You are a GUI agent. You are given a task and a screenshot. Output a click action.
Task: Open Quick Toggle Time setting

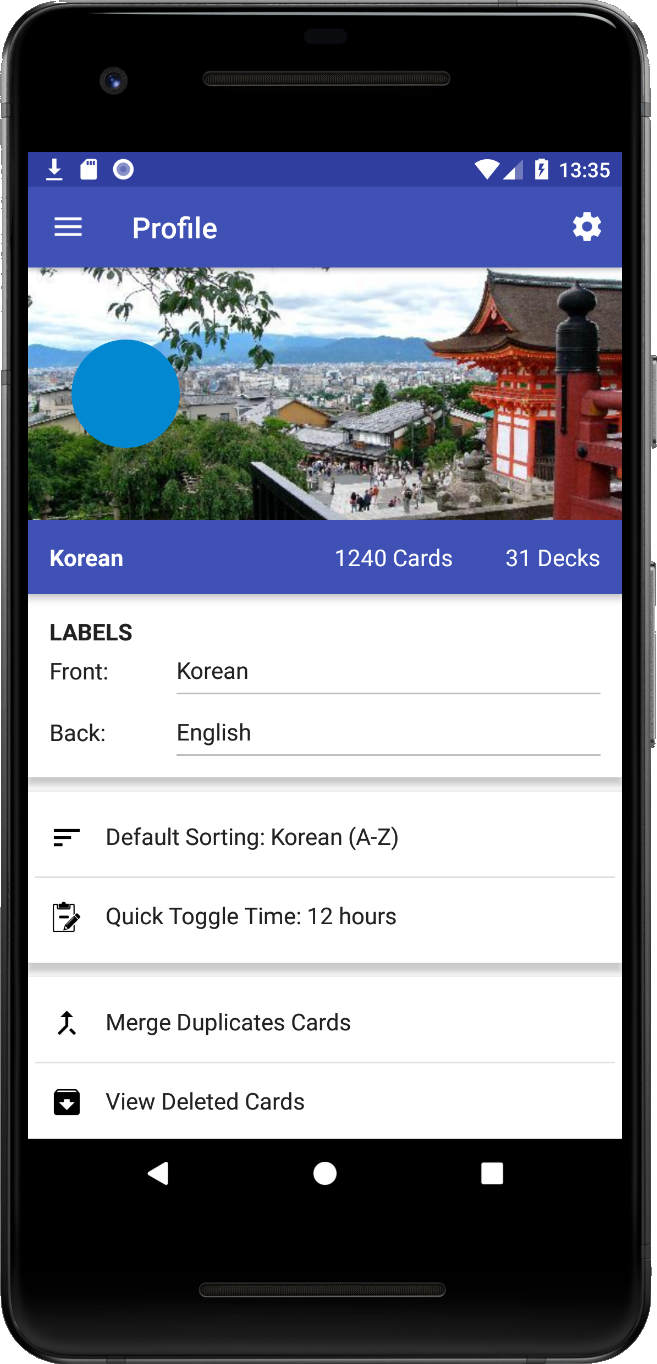tap(325, 917)
